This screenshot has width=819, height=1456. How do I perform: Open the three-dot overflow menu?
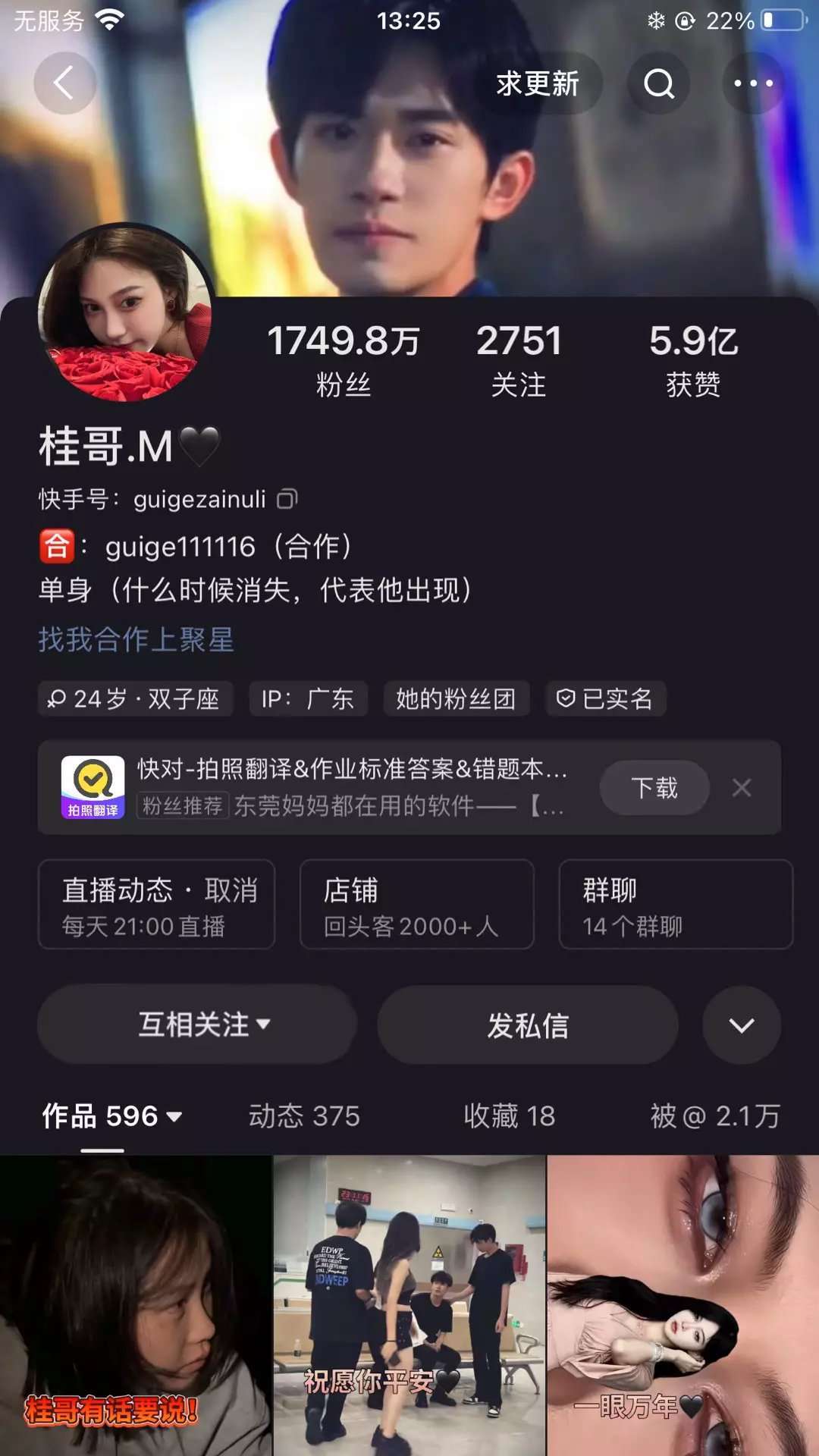click(x=753, y=83)
